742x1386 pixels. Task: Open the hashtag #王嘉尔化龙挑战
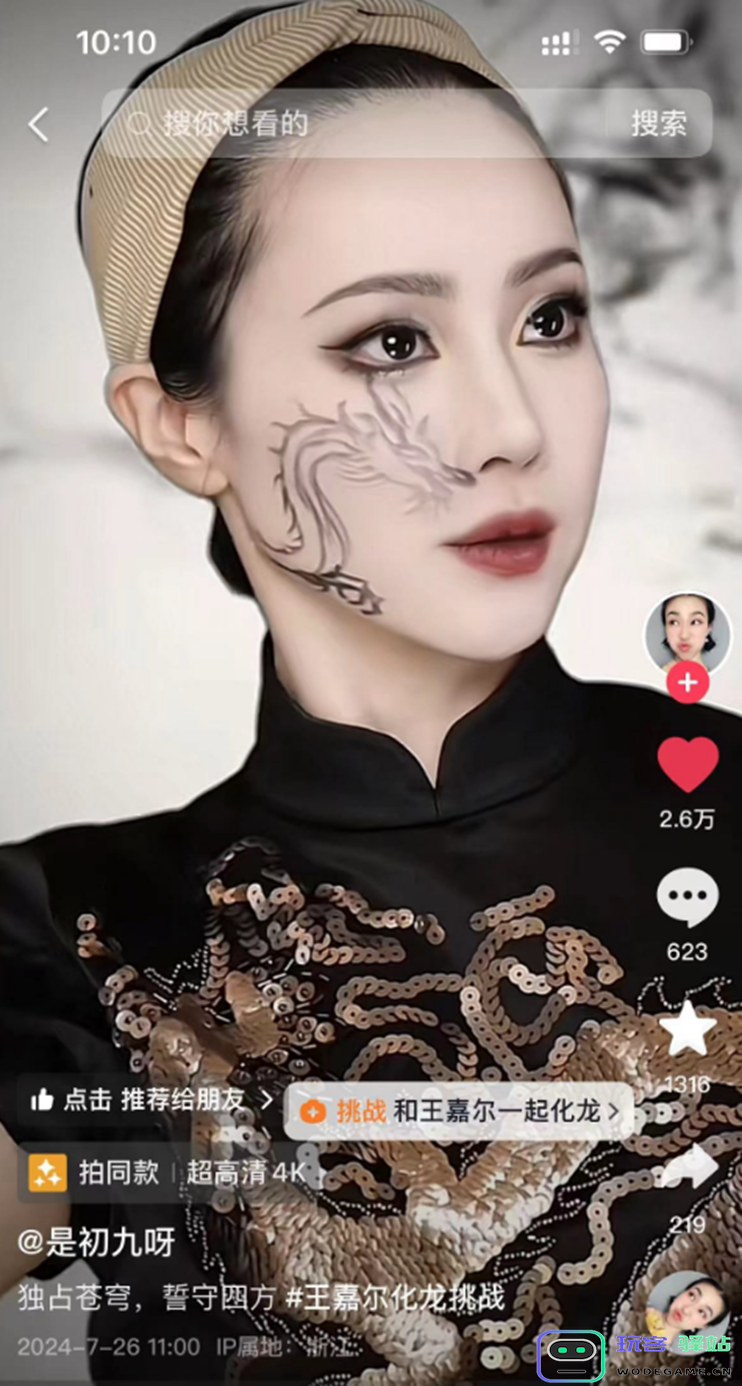point(395,1298)
